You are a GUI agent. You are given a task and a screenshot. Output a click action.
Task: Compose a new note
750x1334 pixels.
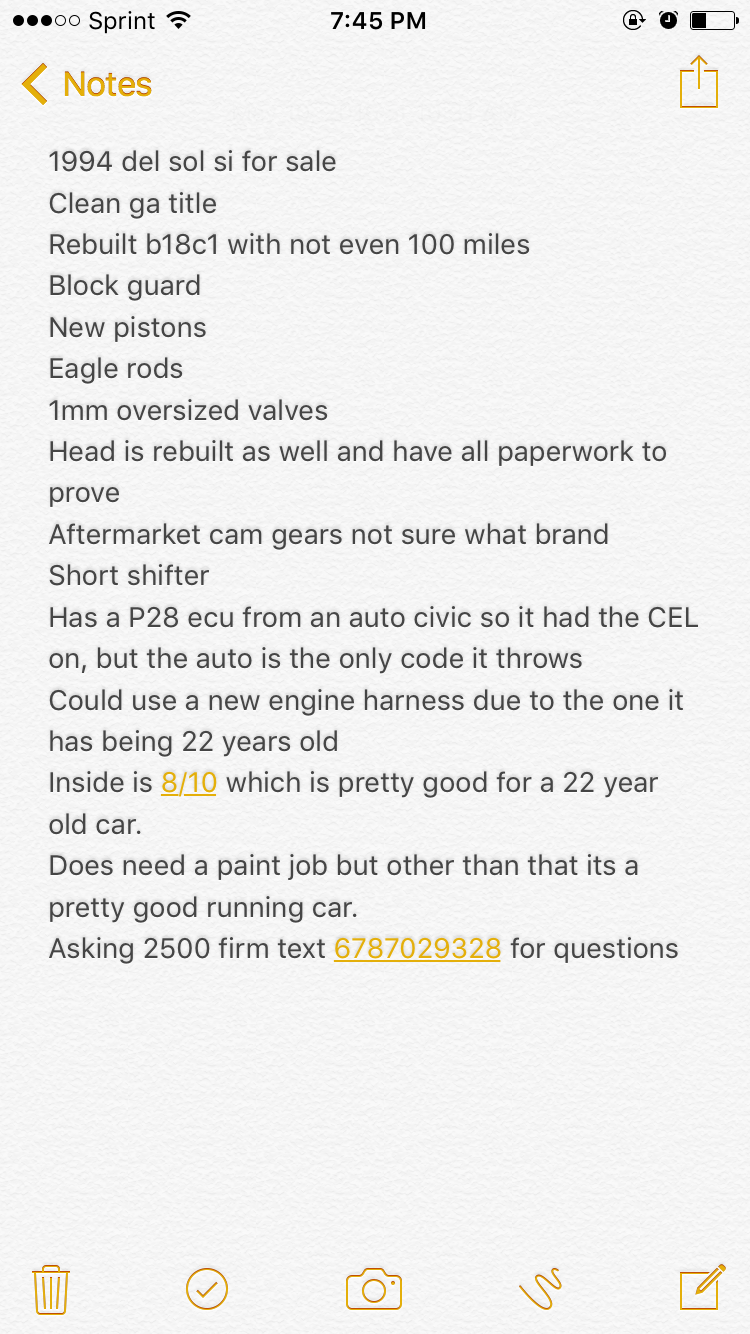[701, 1287]
